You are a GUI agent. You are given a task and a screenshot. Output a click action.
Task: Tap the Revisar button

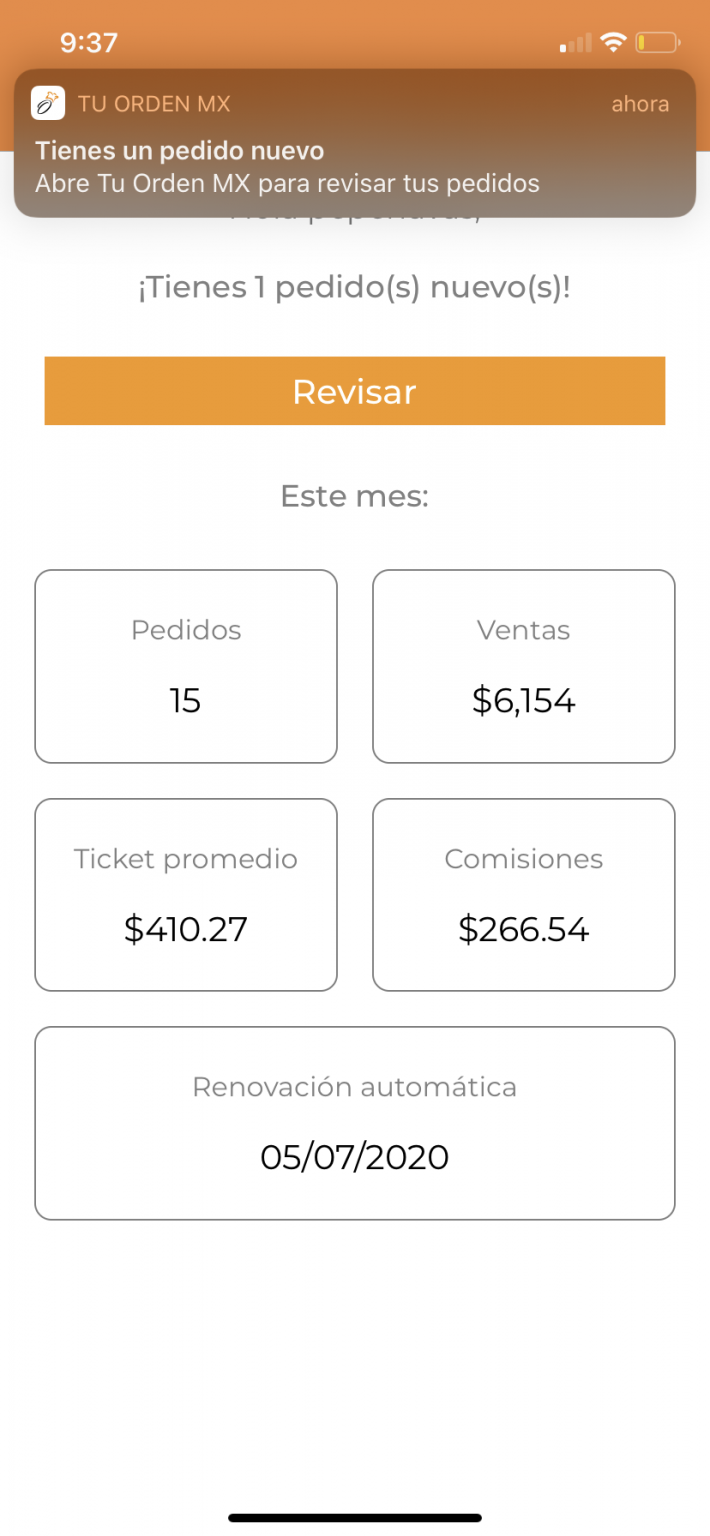(354, 391)
